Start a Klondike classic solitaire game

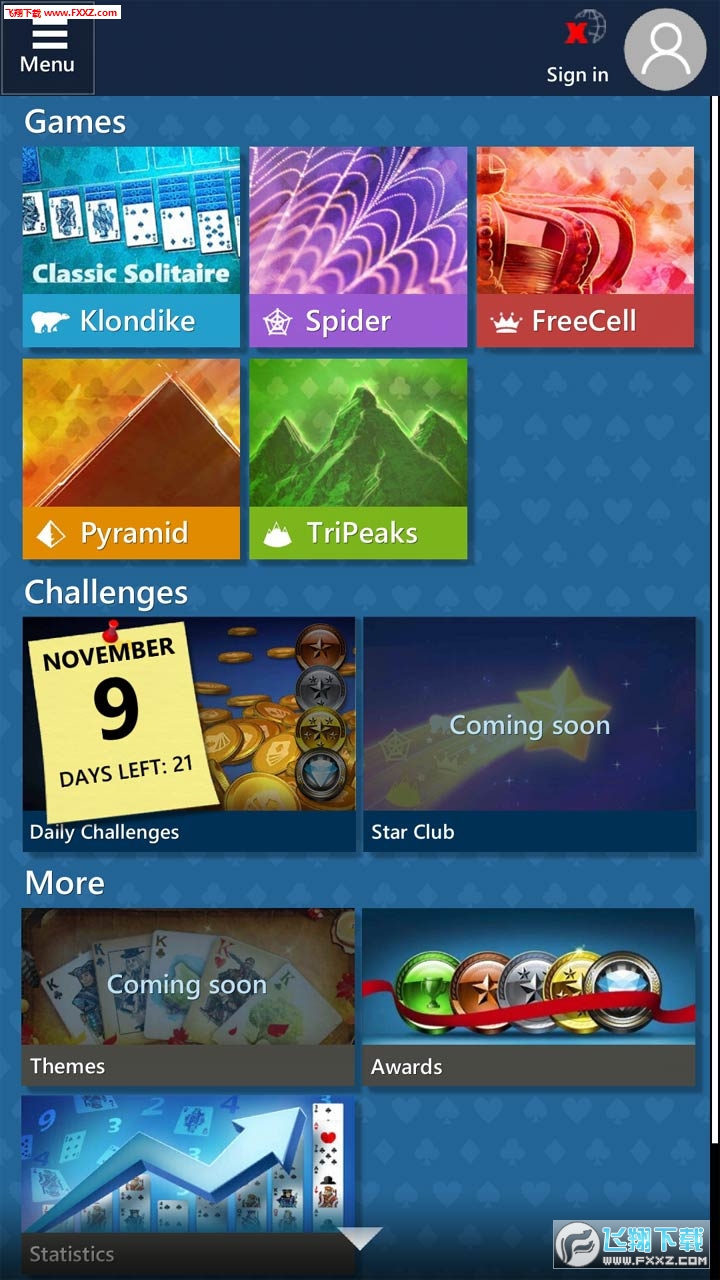coord(131,247)
